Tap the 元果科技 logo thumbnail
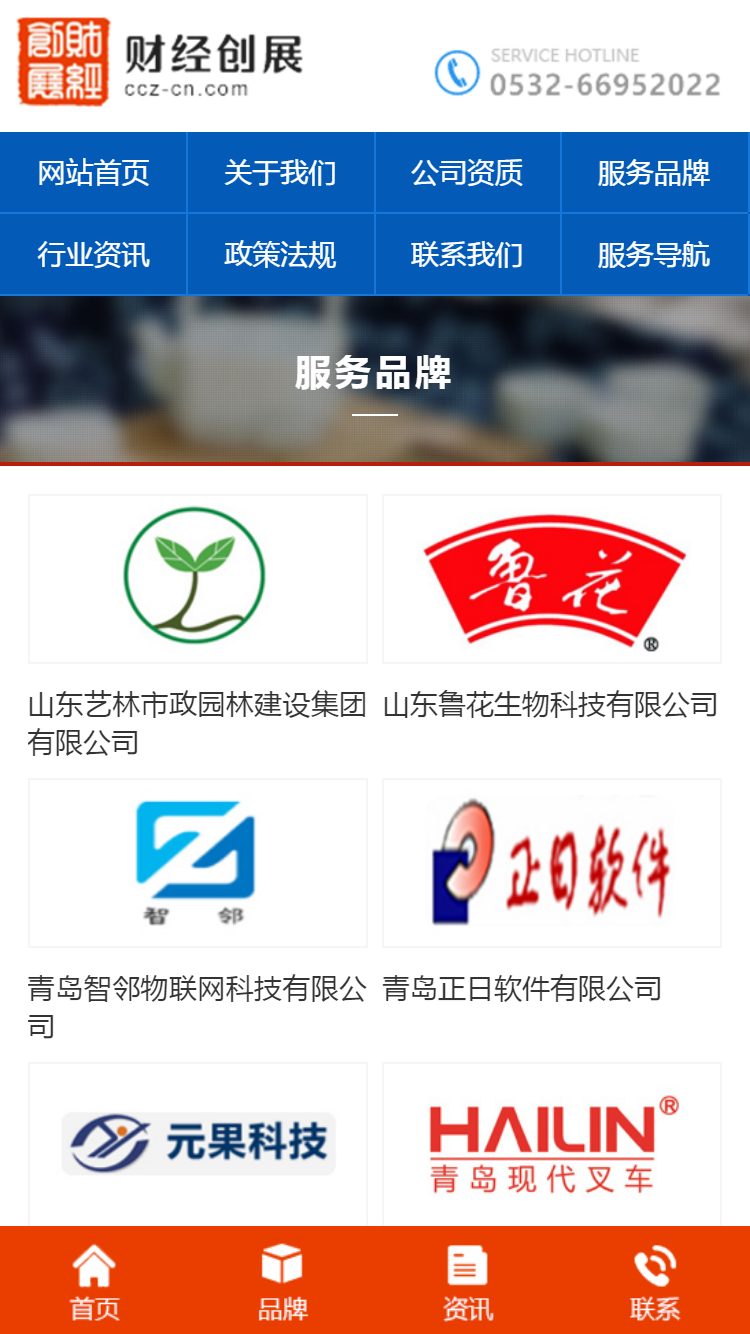The height and width of the screenshot is (1334, 750). point(198,1143)
